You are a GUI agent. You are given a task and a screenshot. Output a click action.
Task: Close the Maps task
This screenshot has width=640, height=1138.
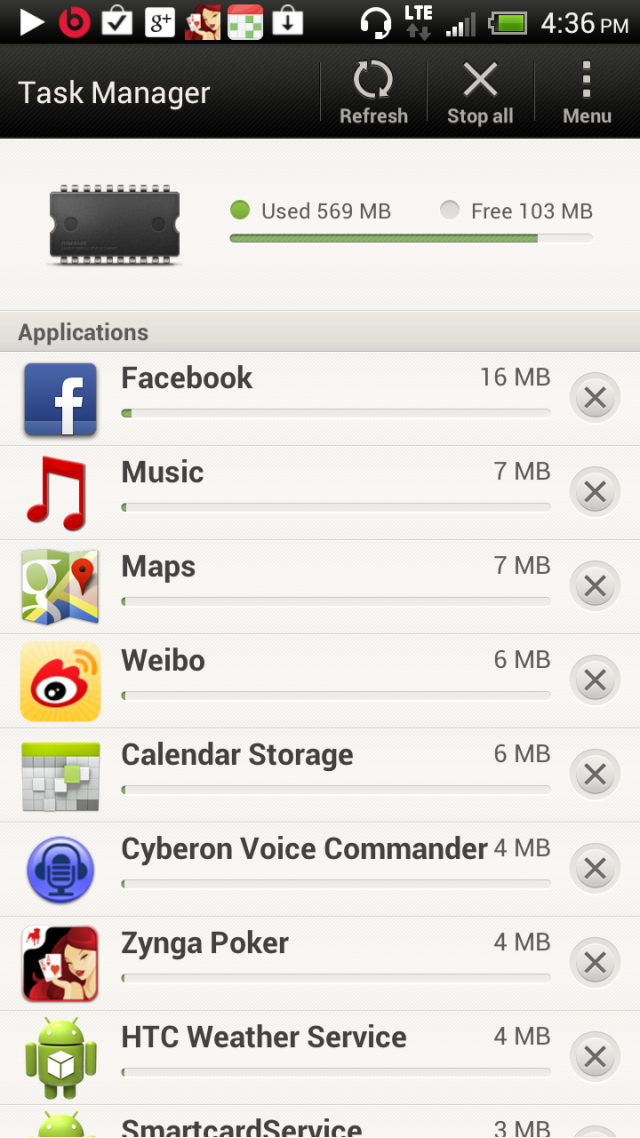coord(595,587)
